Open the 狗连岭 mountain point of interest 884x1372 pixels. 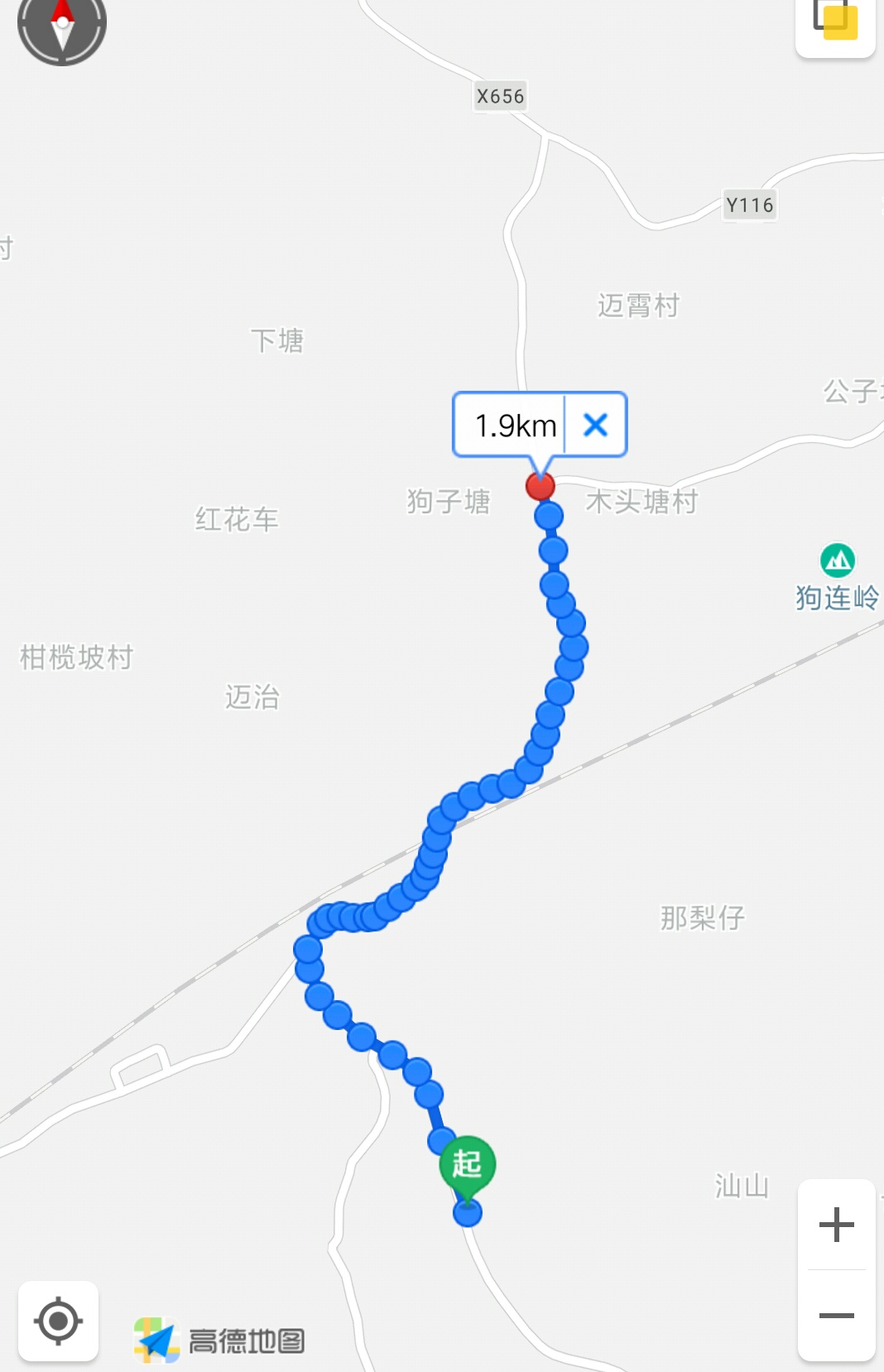(x=838, y=561)
